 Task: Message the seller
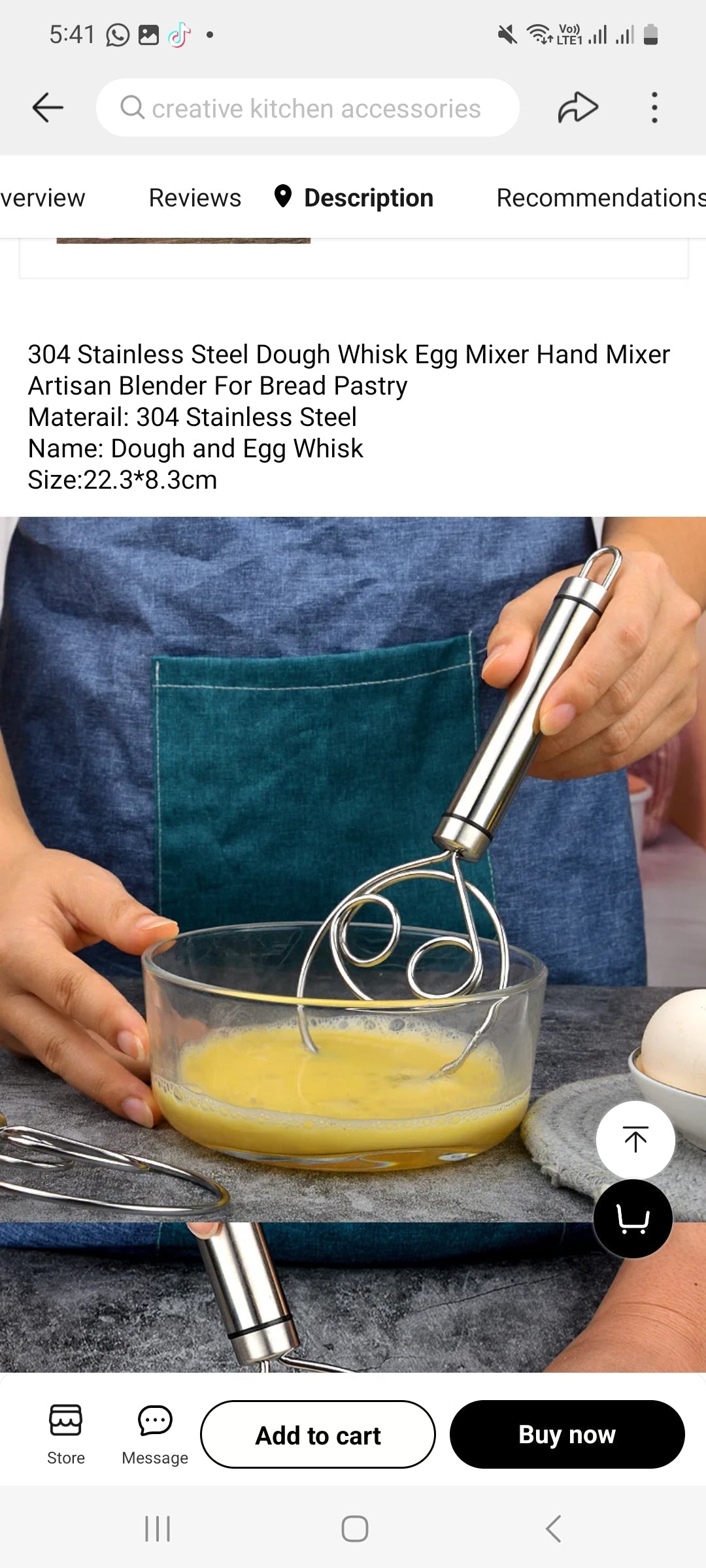tap(155, 1434)
